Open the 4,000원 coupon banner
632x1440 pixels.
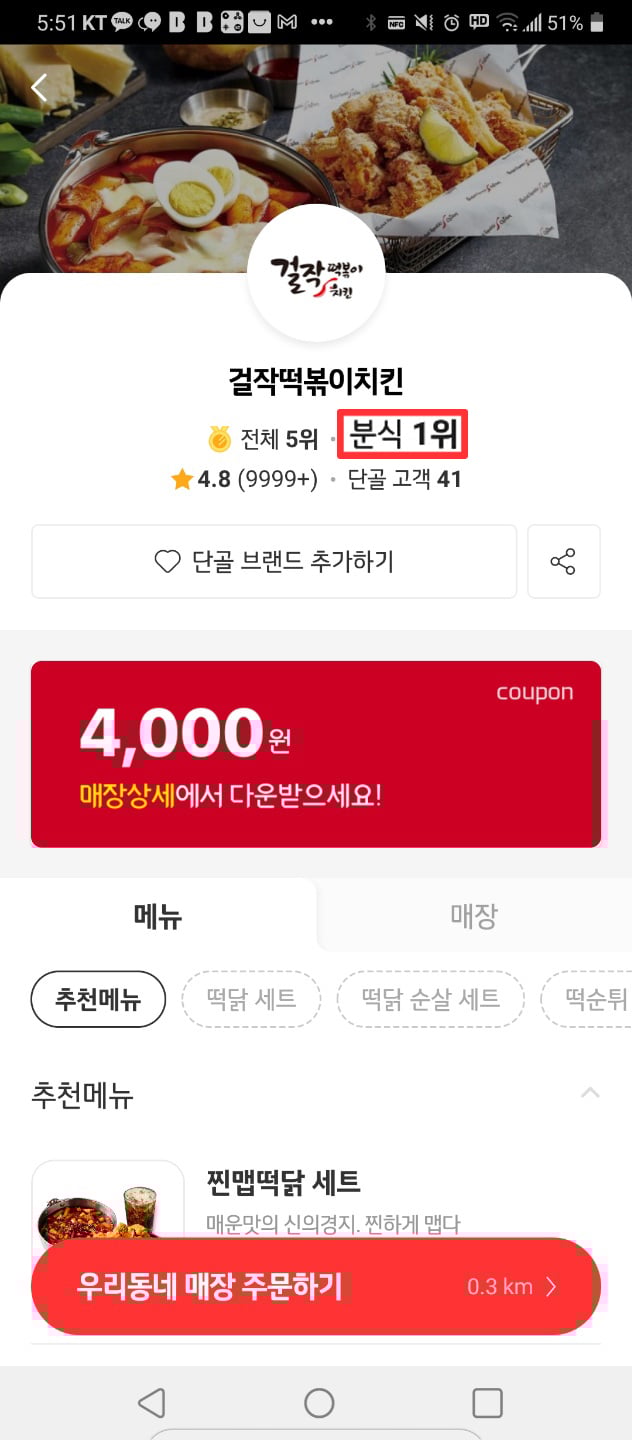(x=316, y=754)
